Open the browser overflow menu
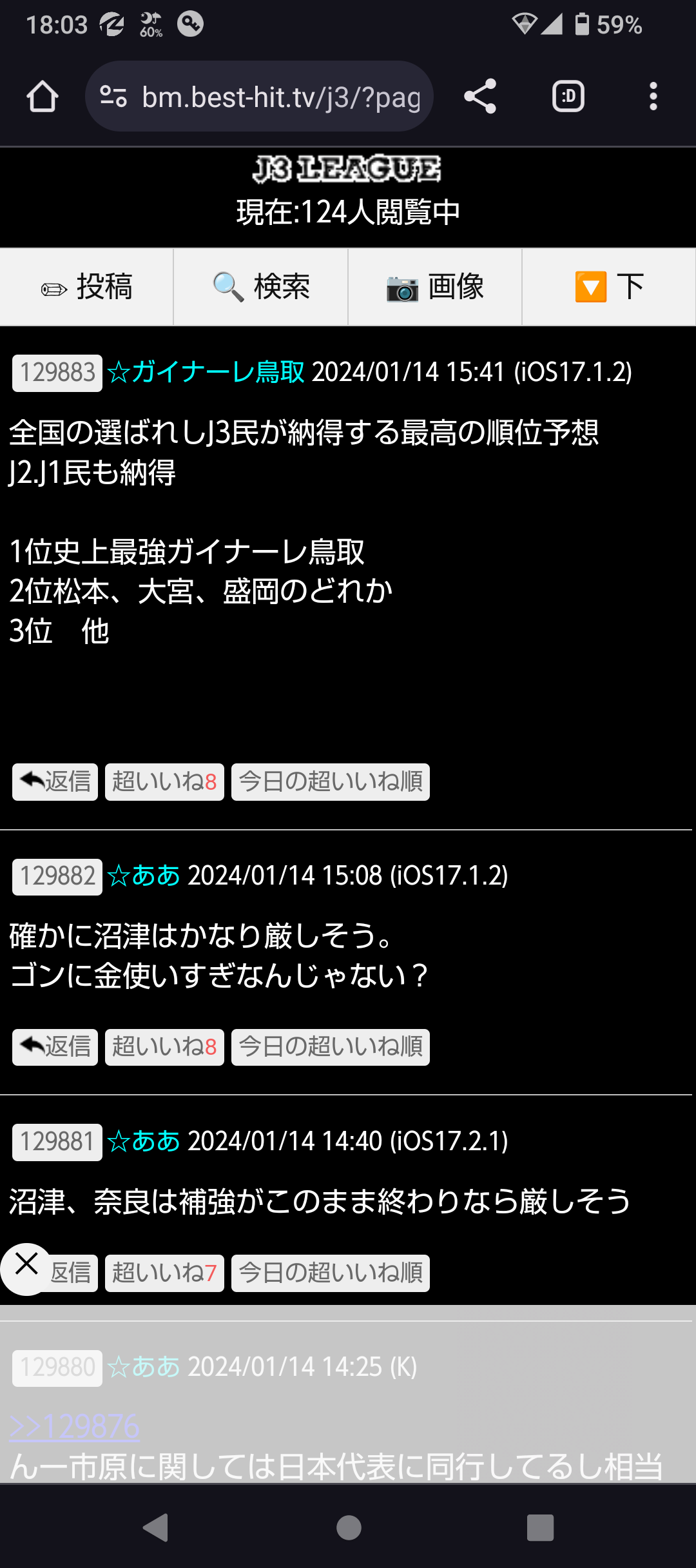The width and height of the screenshot is (696, 1568). coord(653,97)
